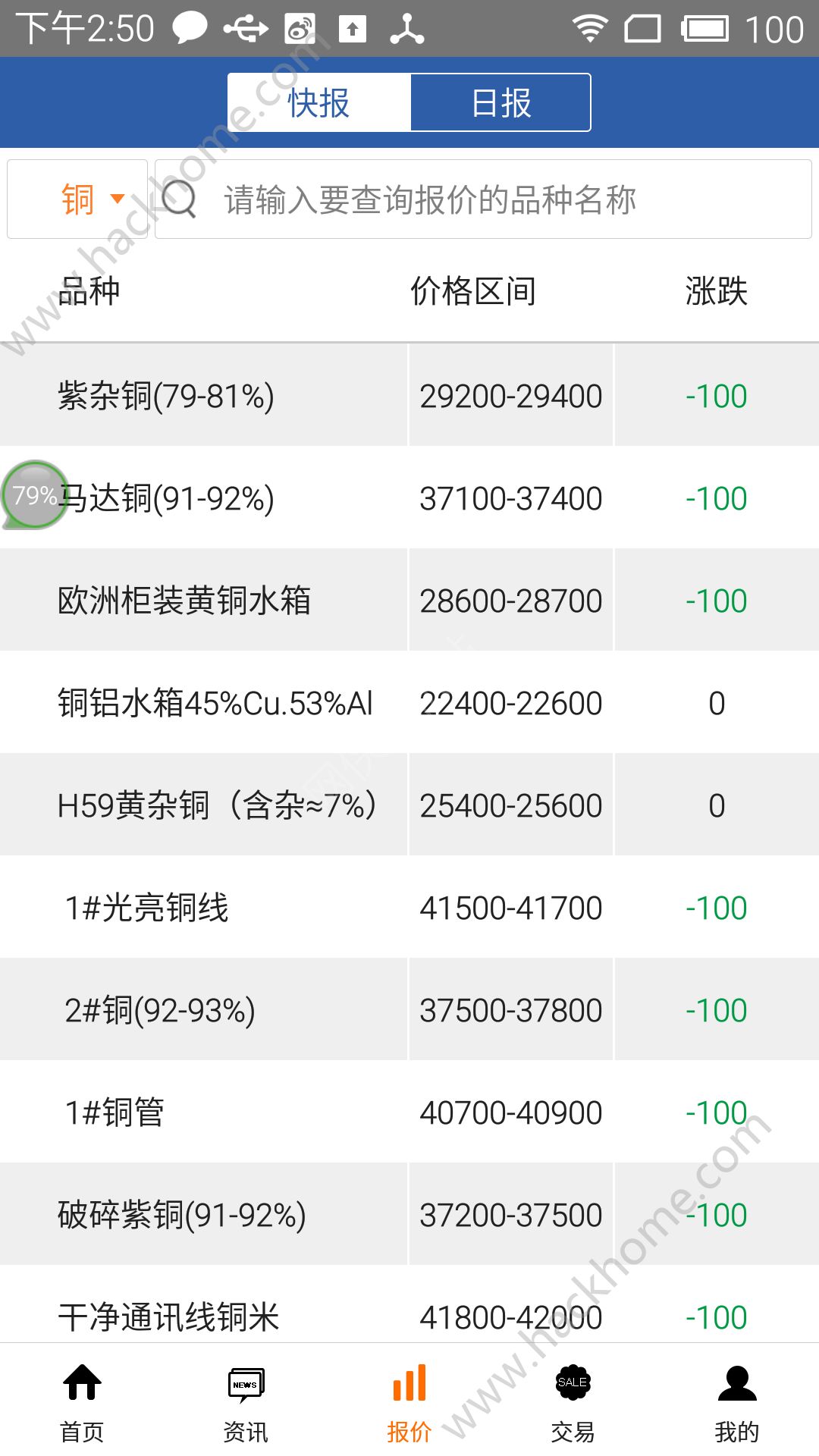Screen dimensions: 819x1456
Task: Open the 交易 tab
Action: [x=573, y=1401]
